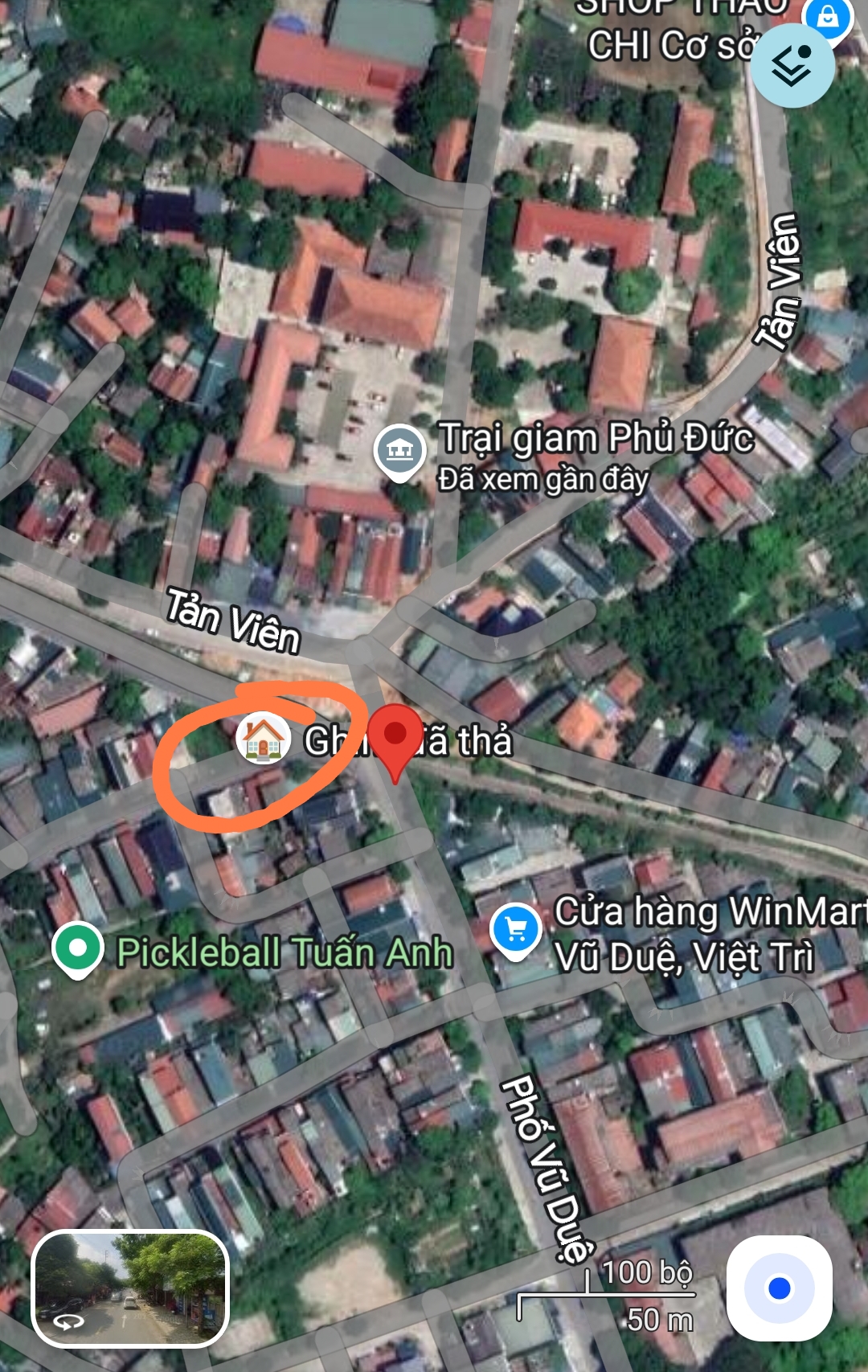Open the Pickleball Tuấn Anh place pin

point(78,949)
